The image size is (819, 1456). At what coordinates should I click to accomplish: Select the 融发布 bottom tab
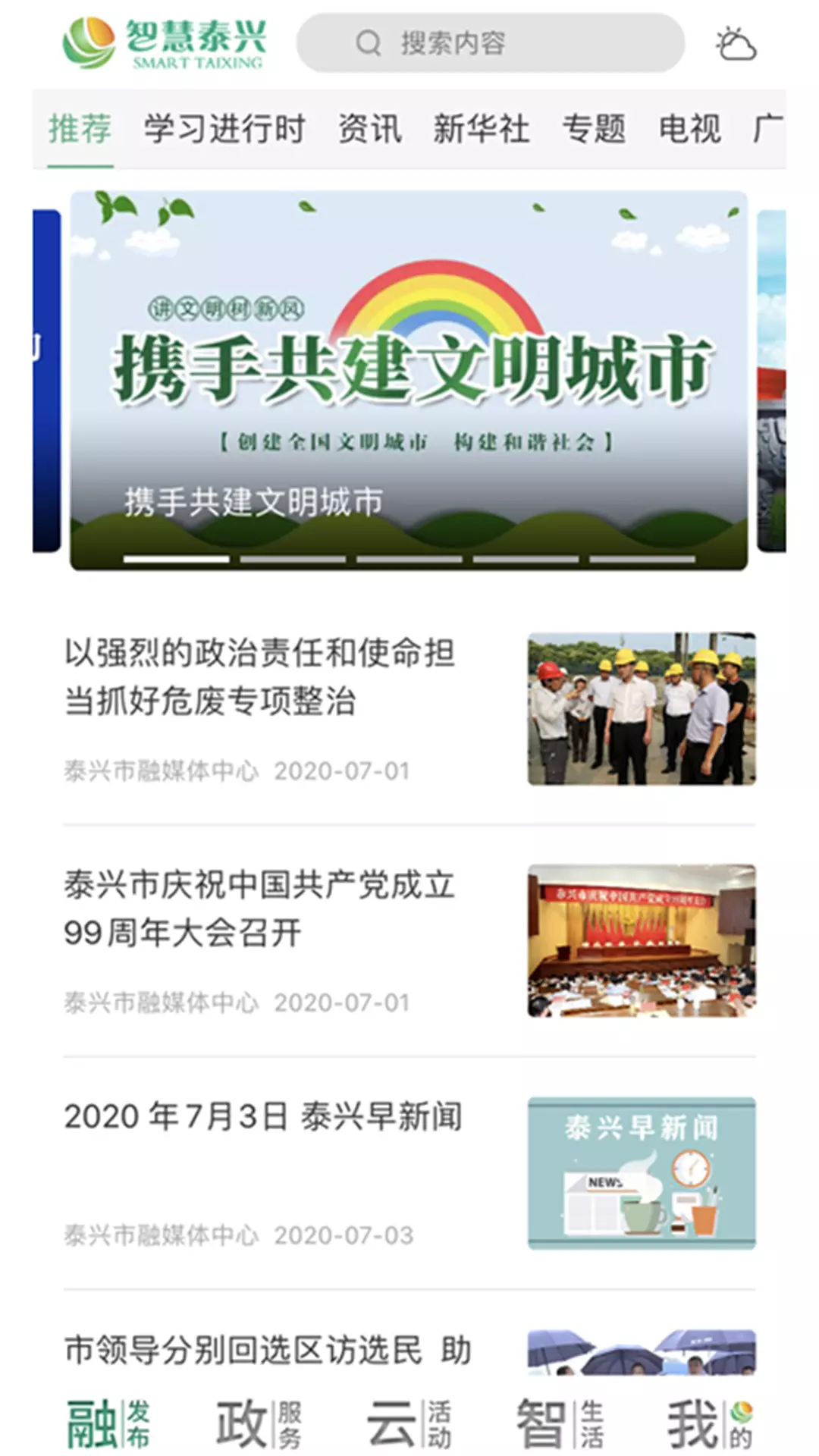tap(108, 1424)
